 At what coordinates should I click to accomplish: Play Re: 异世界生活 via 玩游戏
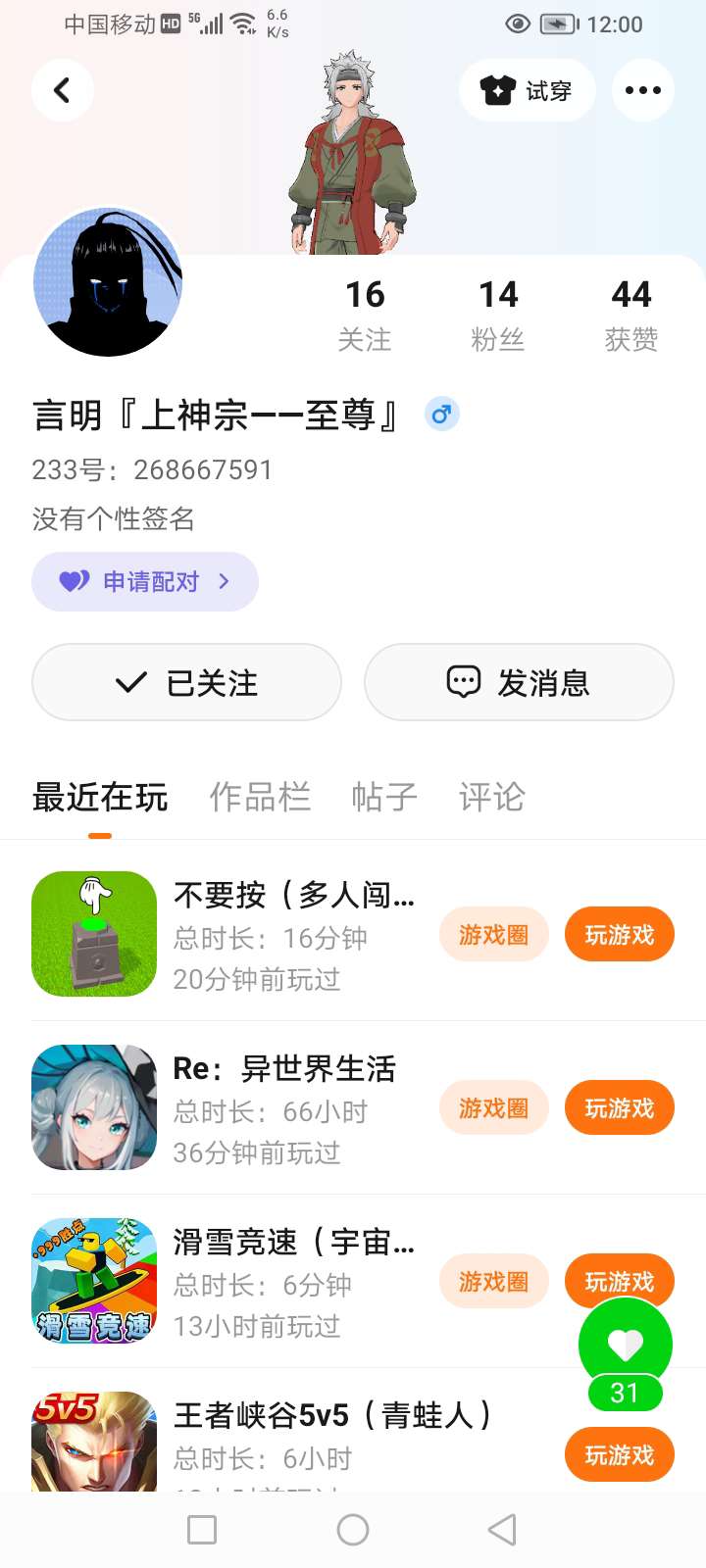619,1108
